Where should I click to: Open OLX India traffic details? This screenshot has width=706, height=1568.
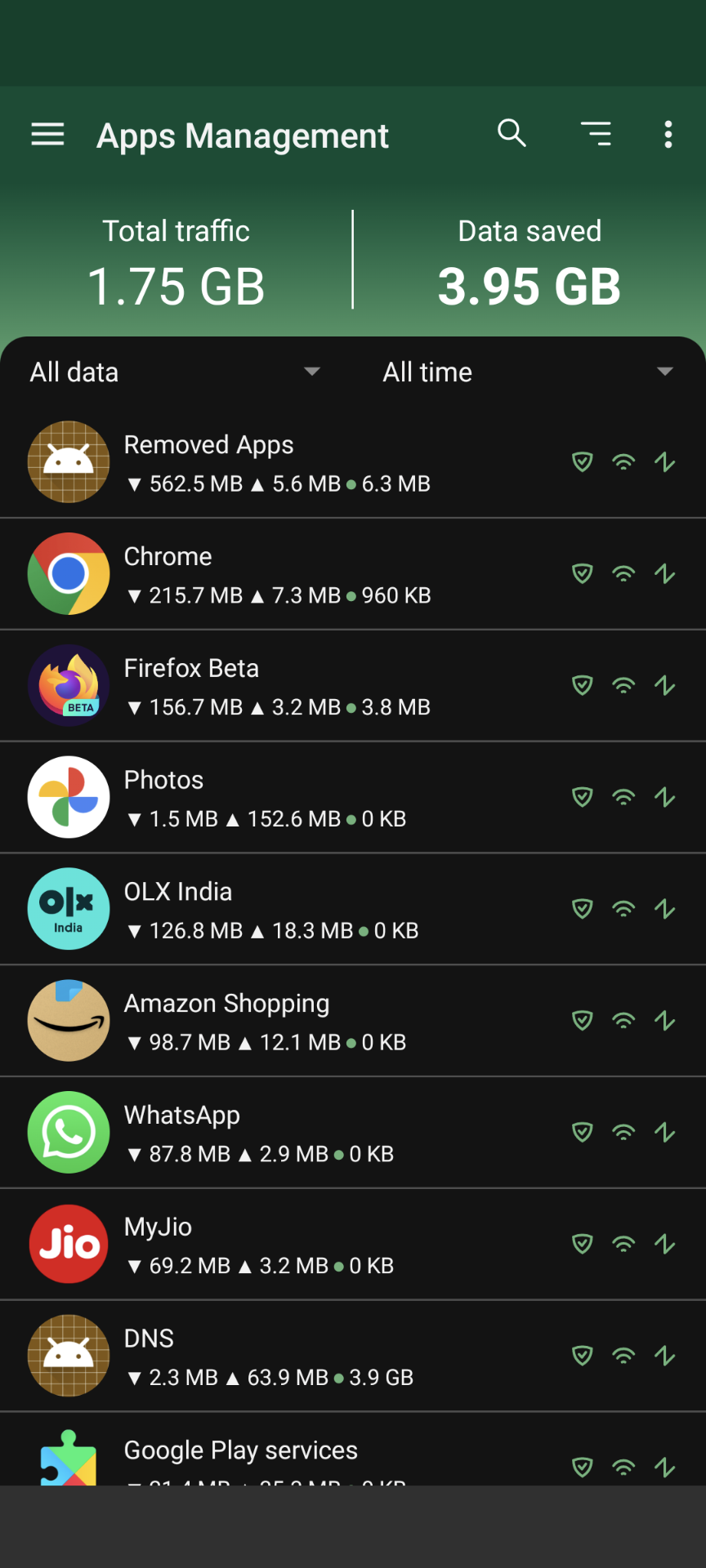tap(278, 910)
